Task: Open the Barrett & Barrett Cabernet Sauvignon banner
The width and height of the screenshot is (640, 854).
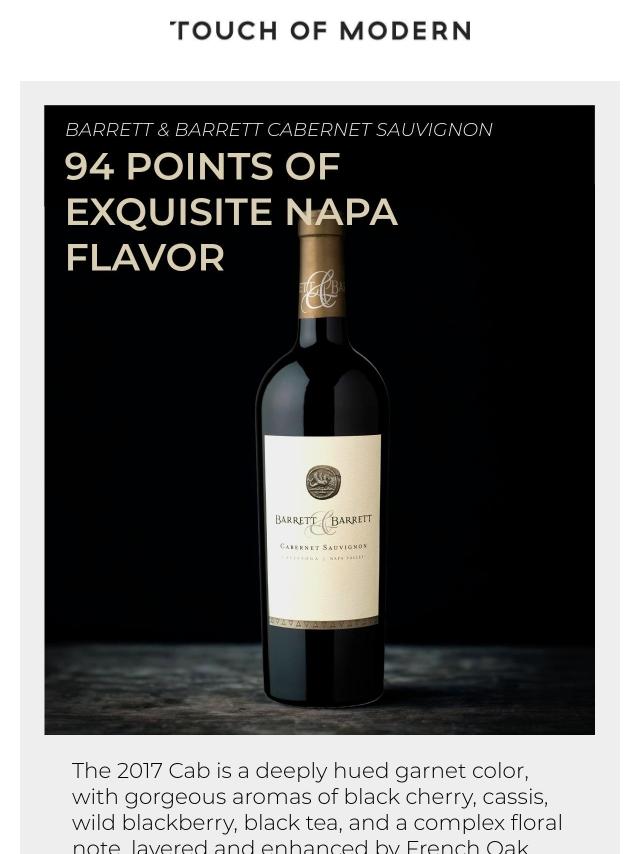Action: pyautogui.click(x=319, y=420)
